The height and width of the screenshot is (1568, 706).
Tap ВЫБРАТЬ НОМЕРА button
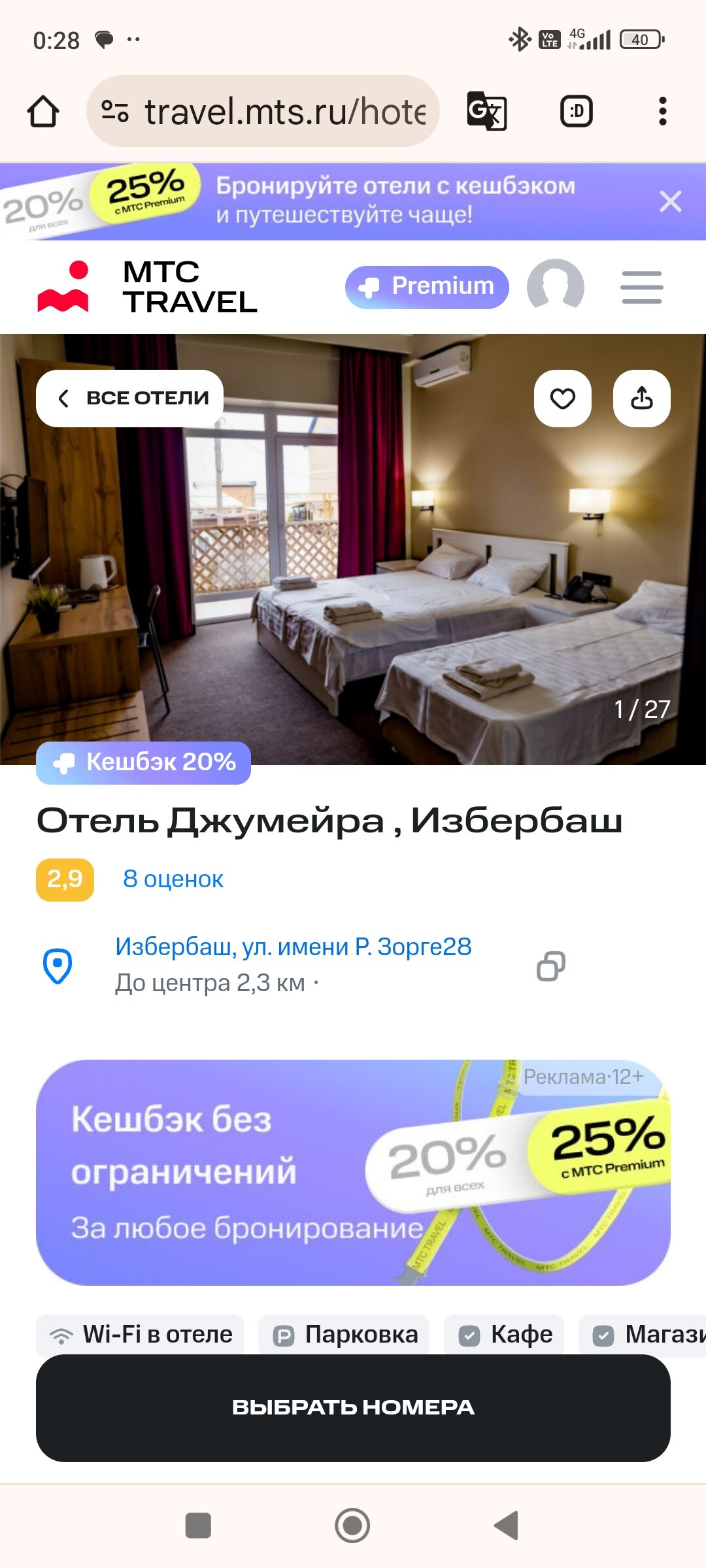(x=353, y=1408)
